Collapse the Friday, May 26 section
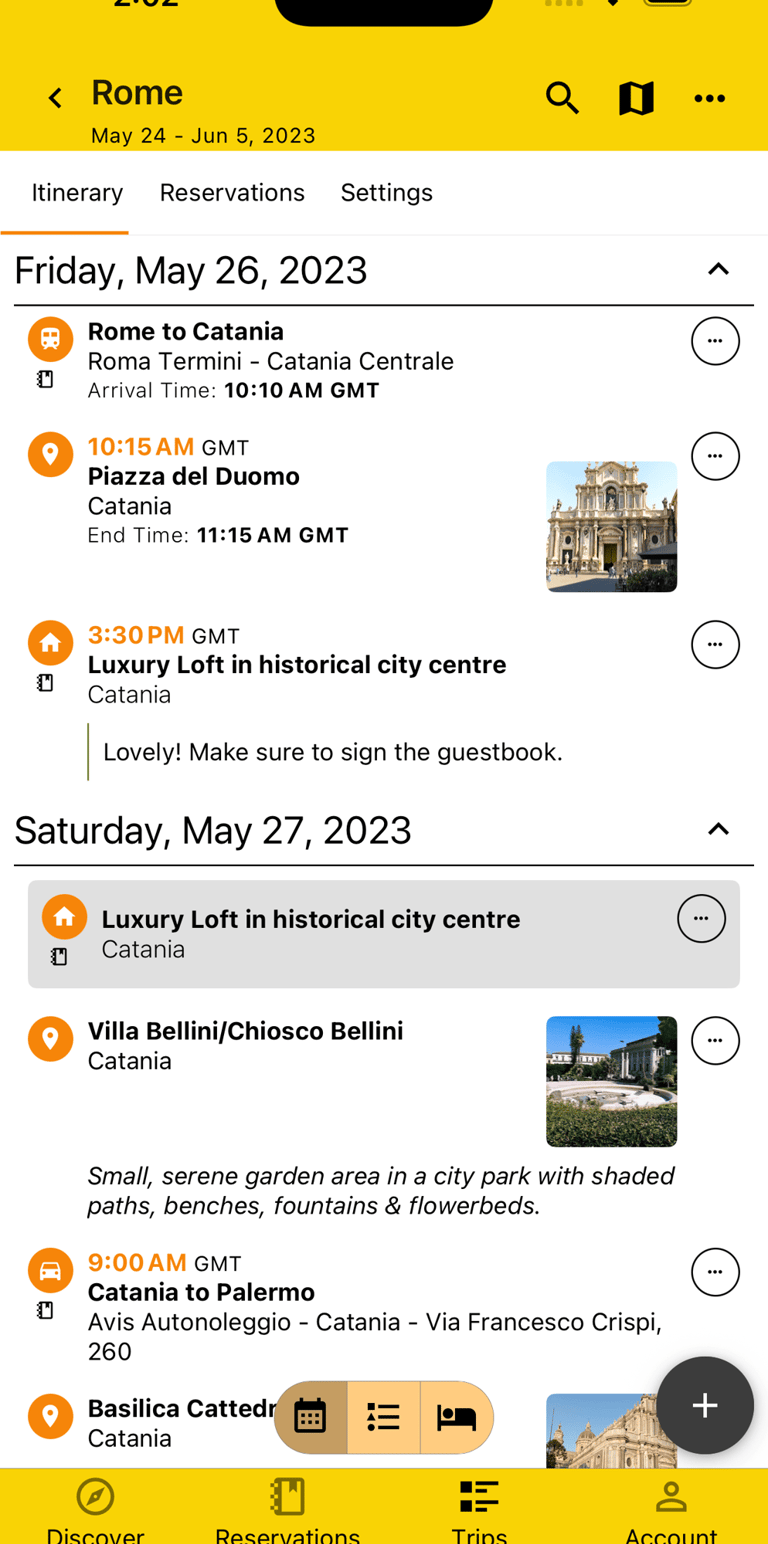The width and height of the screenshot is (768, 1544). tap(718, 268)
